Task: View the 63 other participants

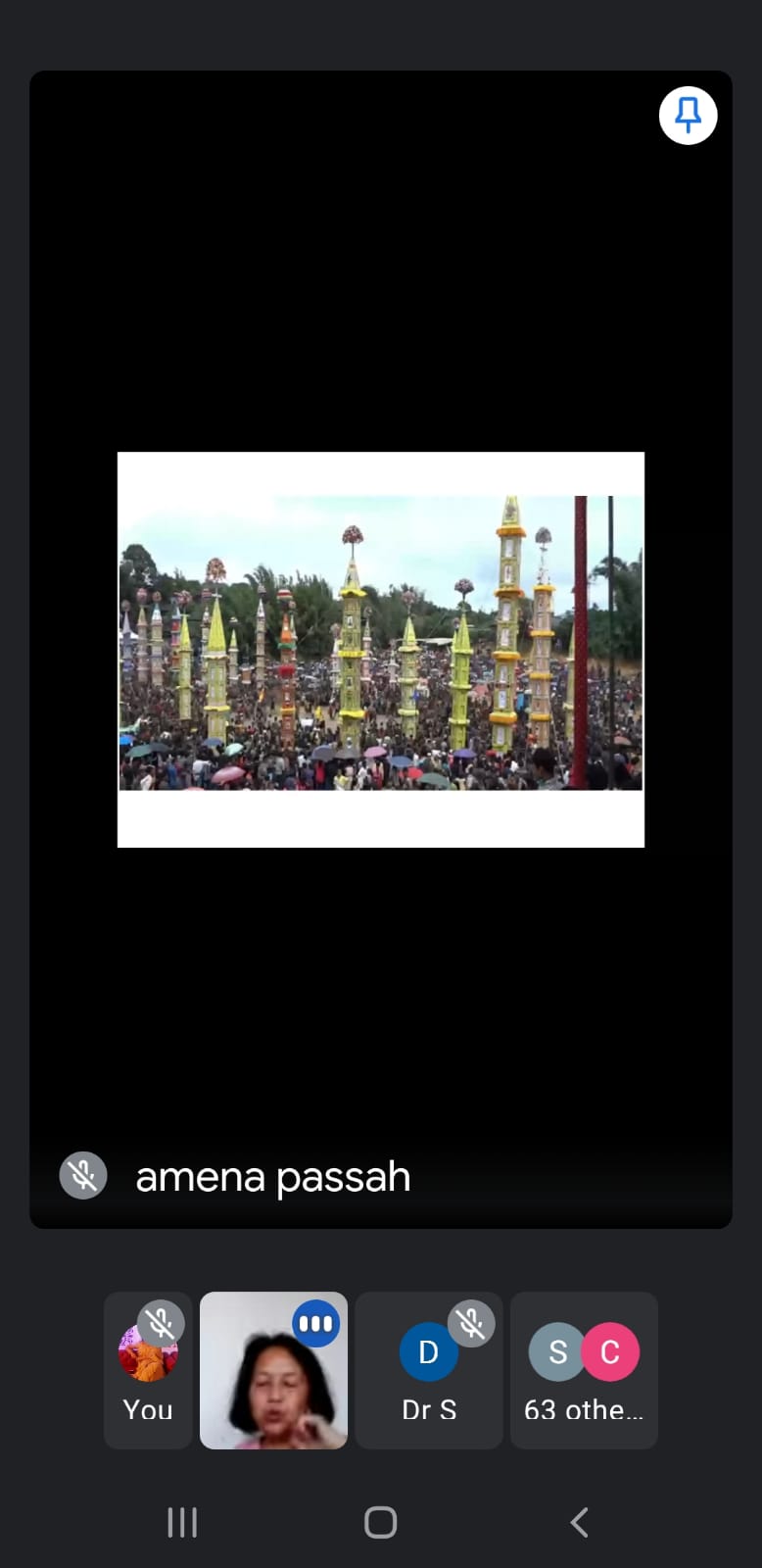Action: [584, 1369]
